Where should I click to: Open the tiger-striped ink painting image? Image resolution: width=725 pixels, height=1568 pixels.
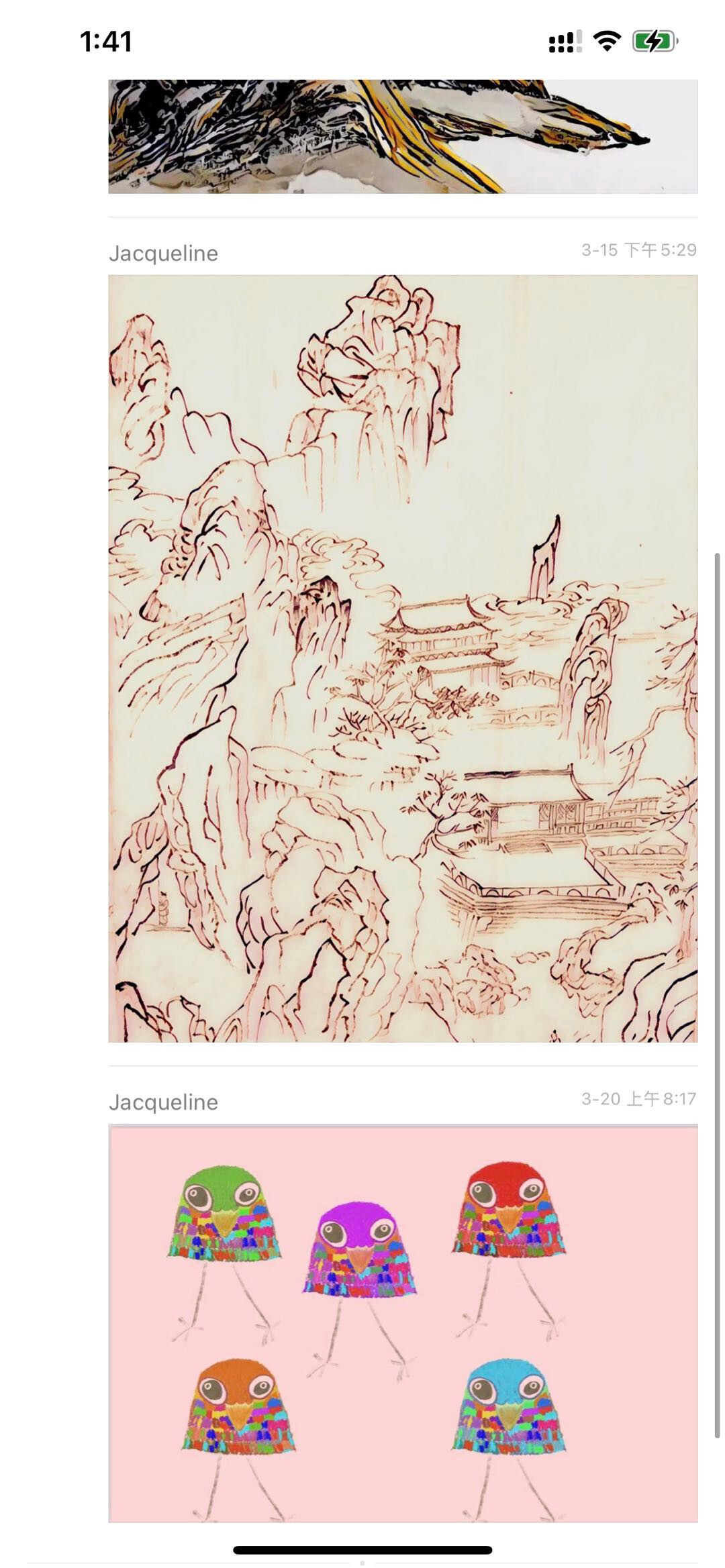coord(403,136)
